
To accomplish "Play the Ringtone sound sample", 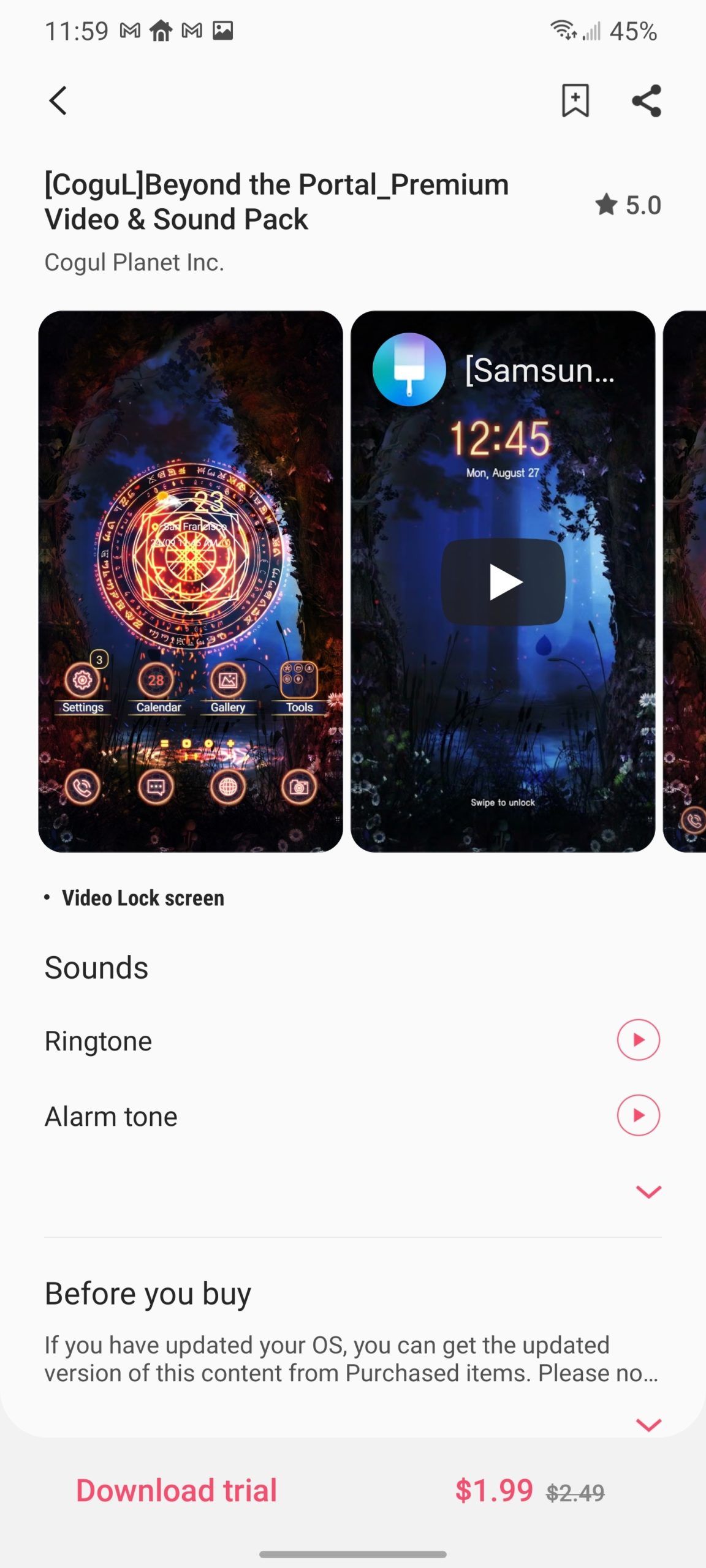I will pos(638,1039).
